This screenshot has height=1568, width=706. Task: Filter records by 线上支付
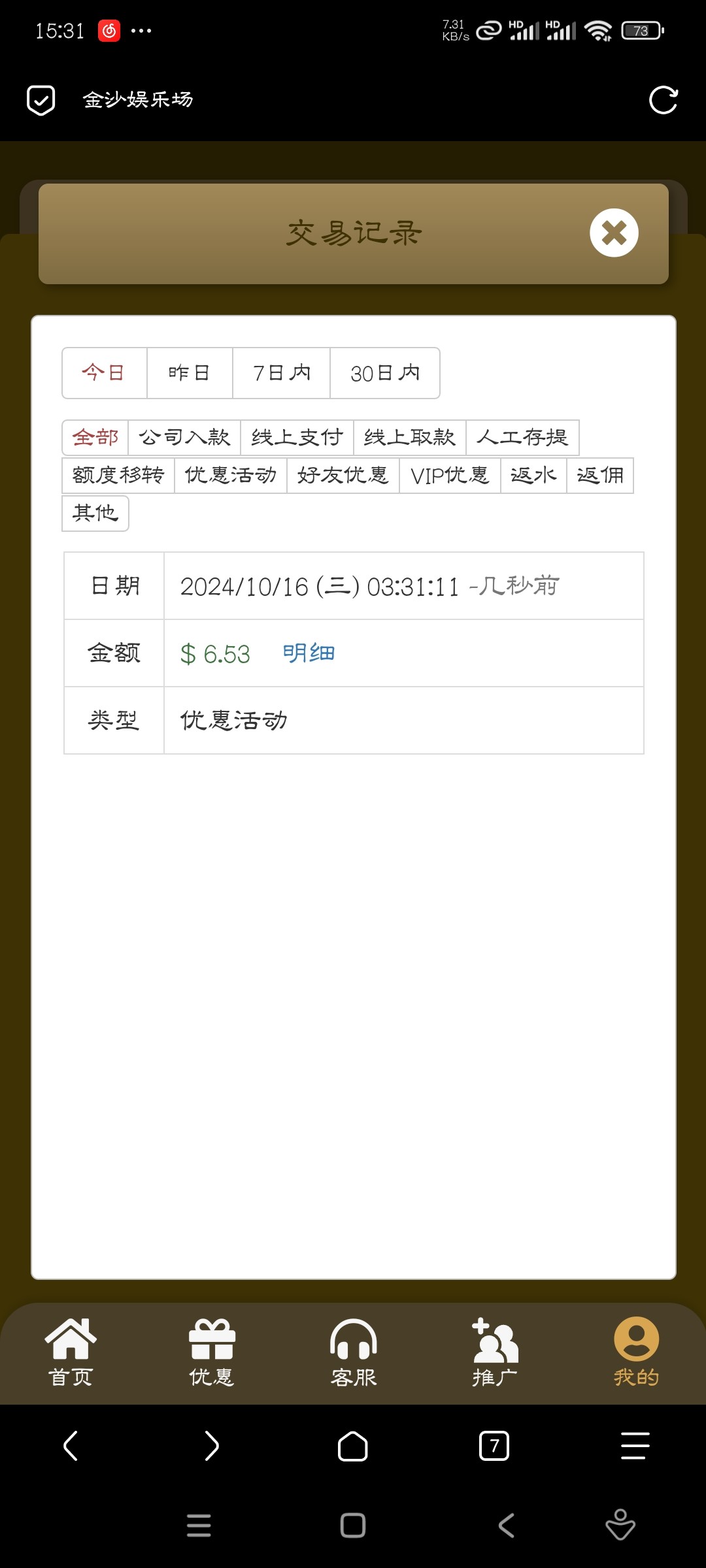[x=297, y=437]
